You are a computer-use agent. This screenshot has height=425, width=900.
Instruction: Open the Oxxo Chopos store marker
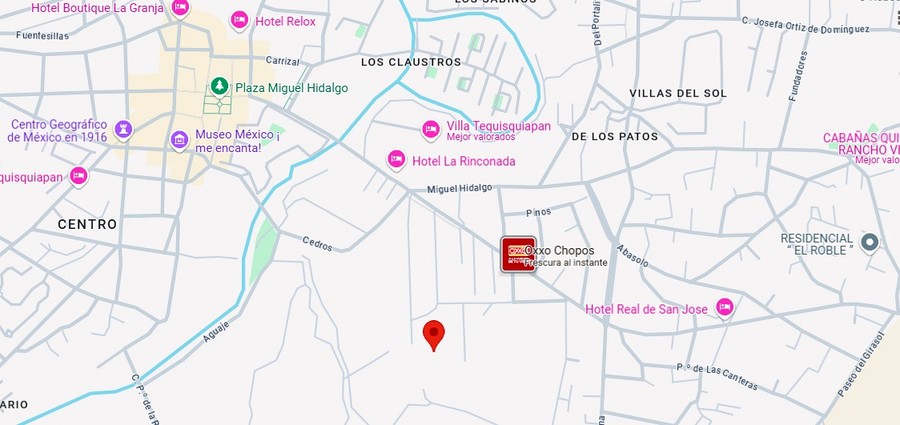pos(518,254)
